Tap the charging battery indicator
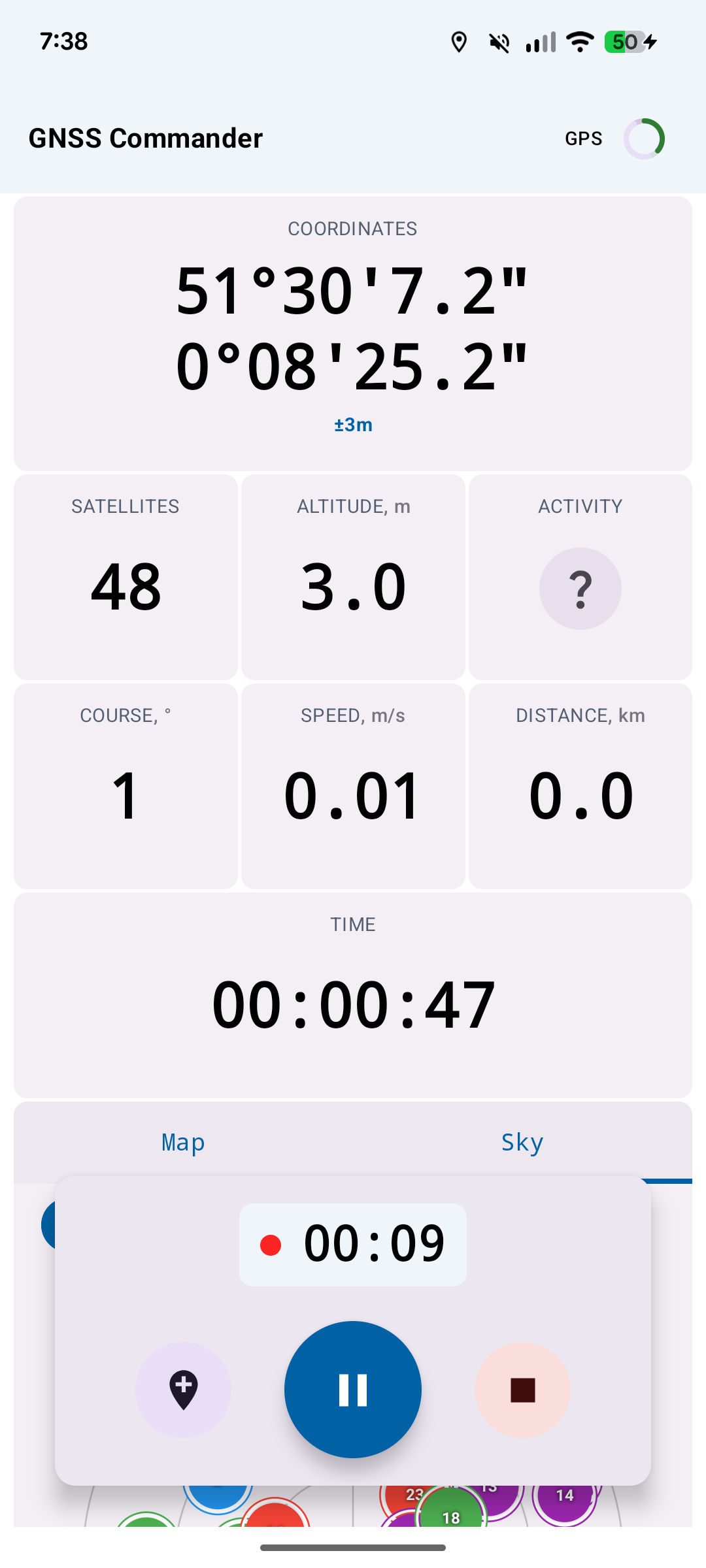The image size is (706, 1568). 629,41
